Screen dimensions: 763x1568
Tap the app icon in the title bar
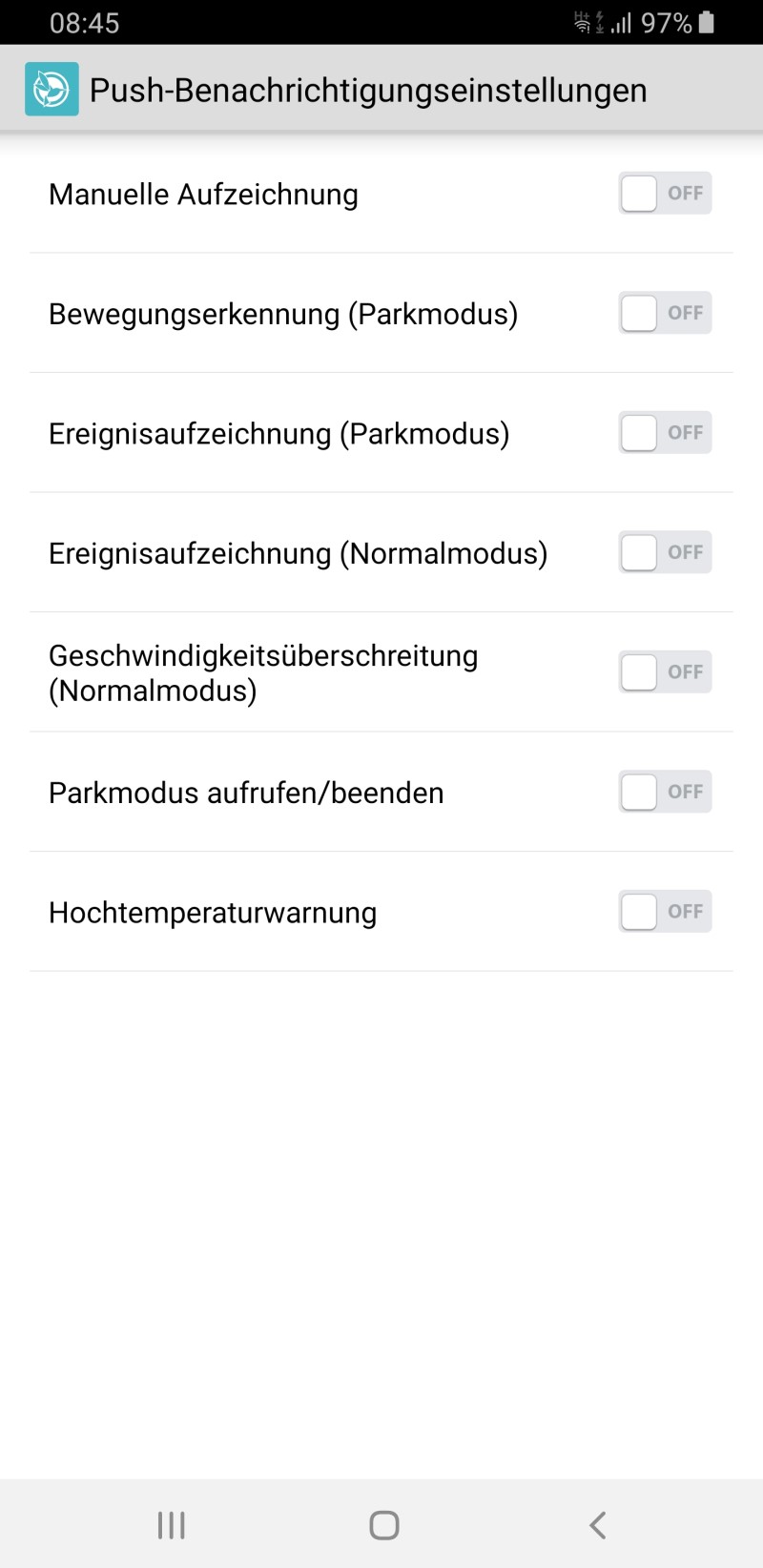52,90
